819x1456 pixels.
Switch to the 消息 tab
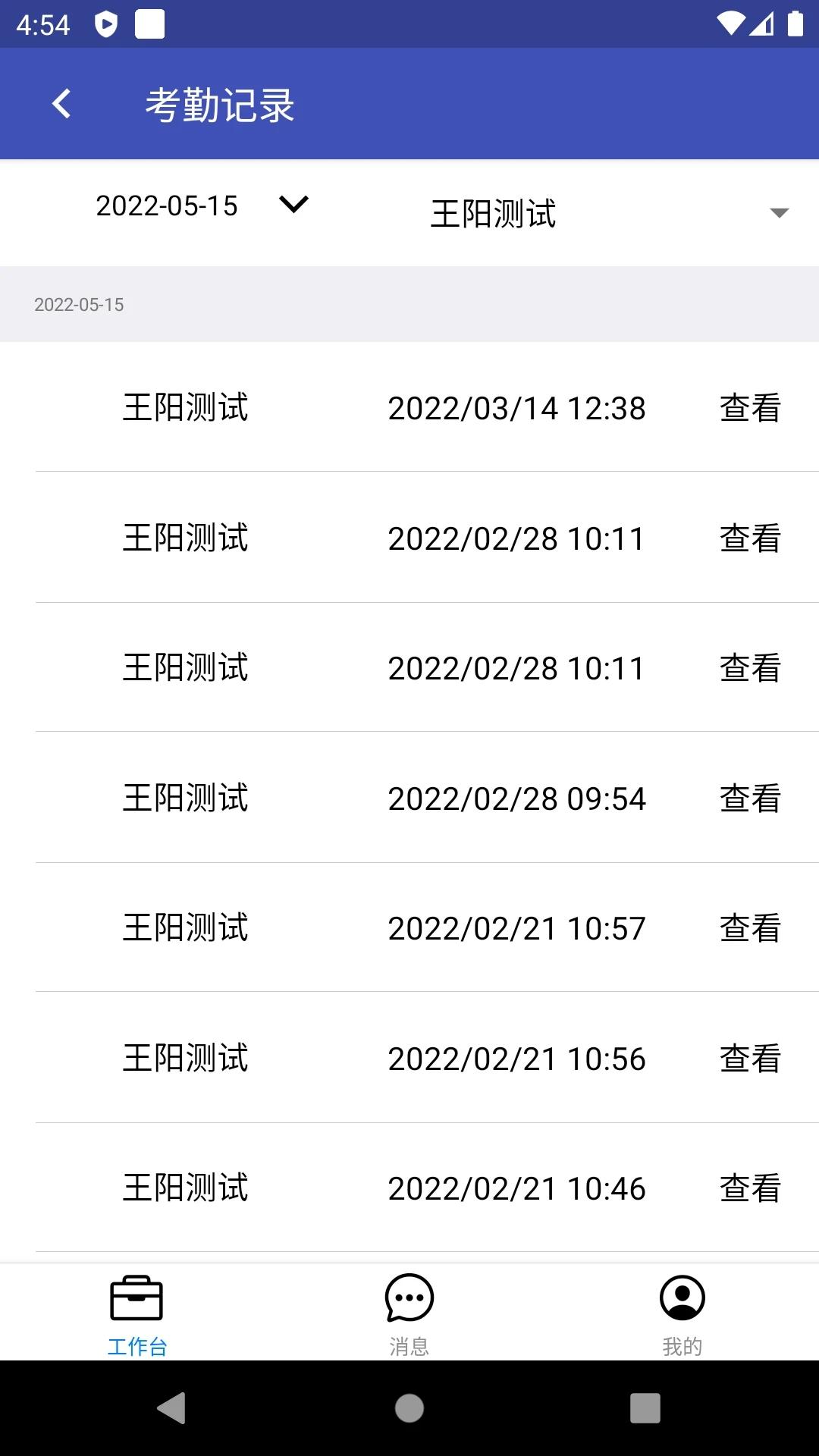point(409,1312)
